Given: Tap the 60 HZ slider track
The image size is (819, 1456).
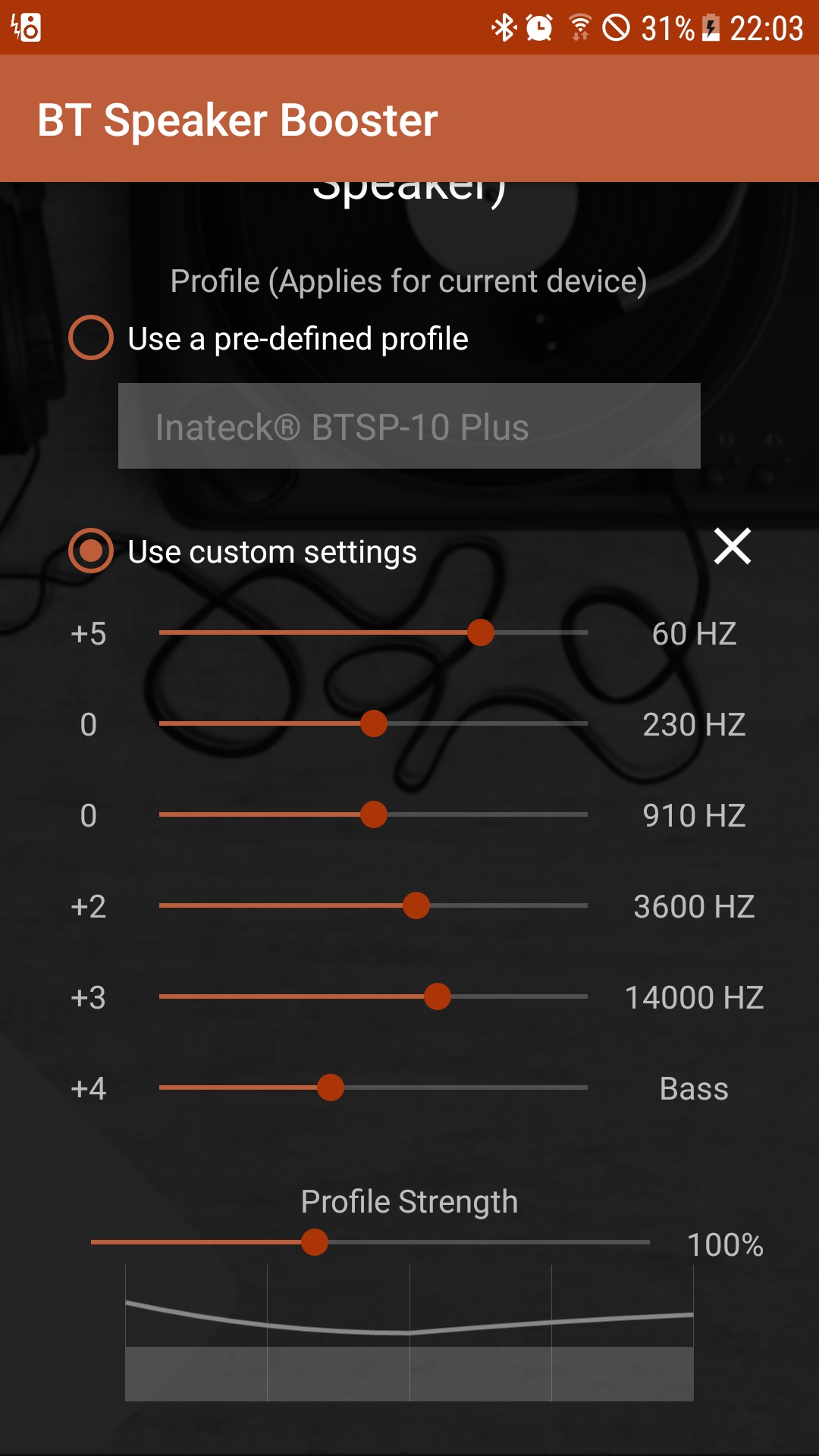Looking at the screenshot, I should pyautogui.click(x=373, y=632).
